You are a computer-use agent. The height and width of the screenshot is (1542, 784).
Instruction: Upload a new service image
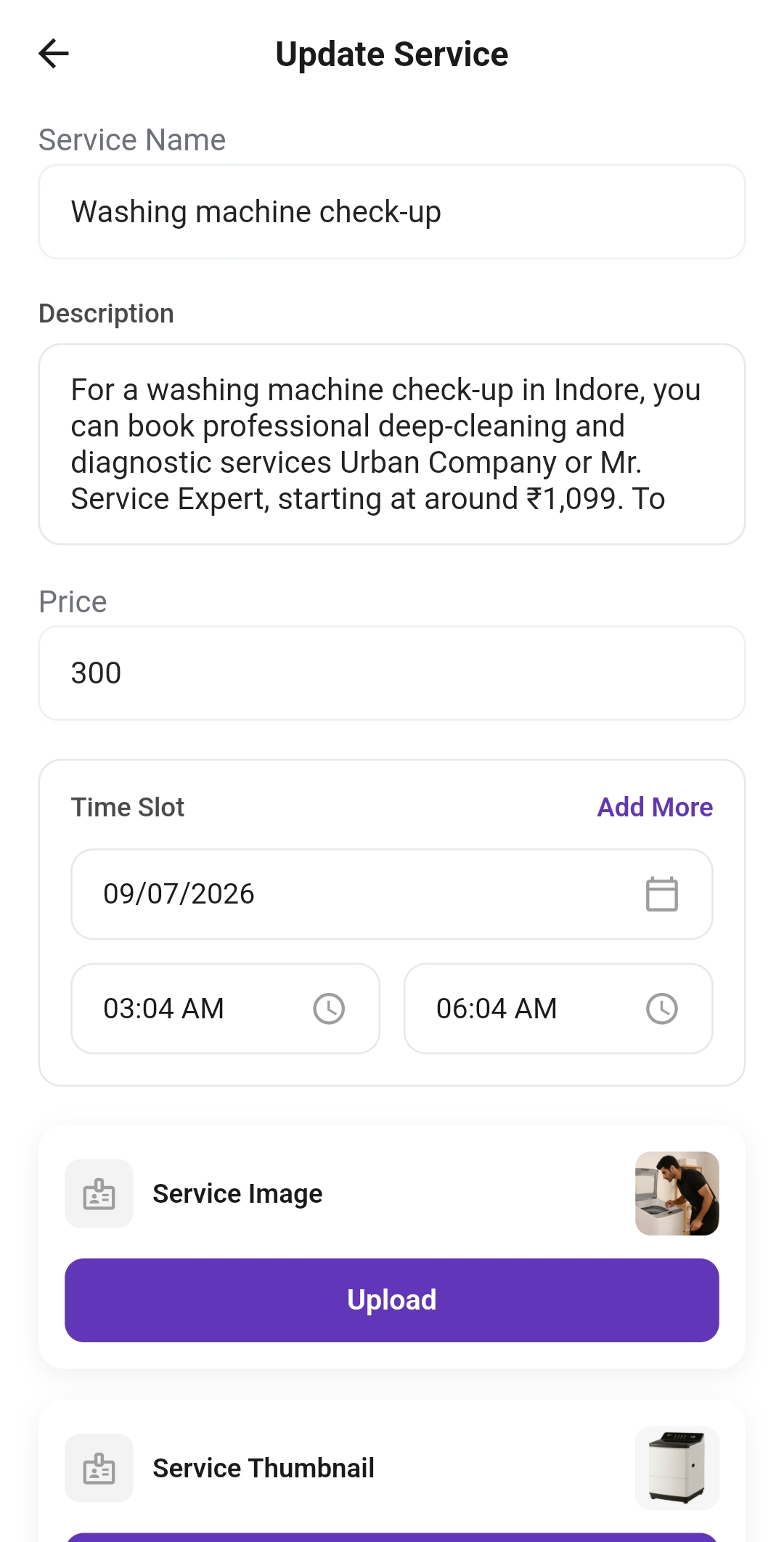[392, 1300]
